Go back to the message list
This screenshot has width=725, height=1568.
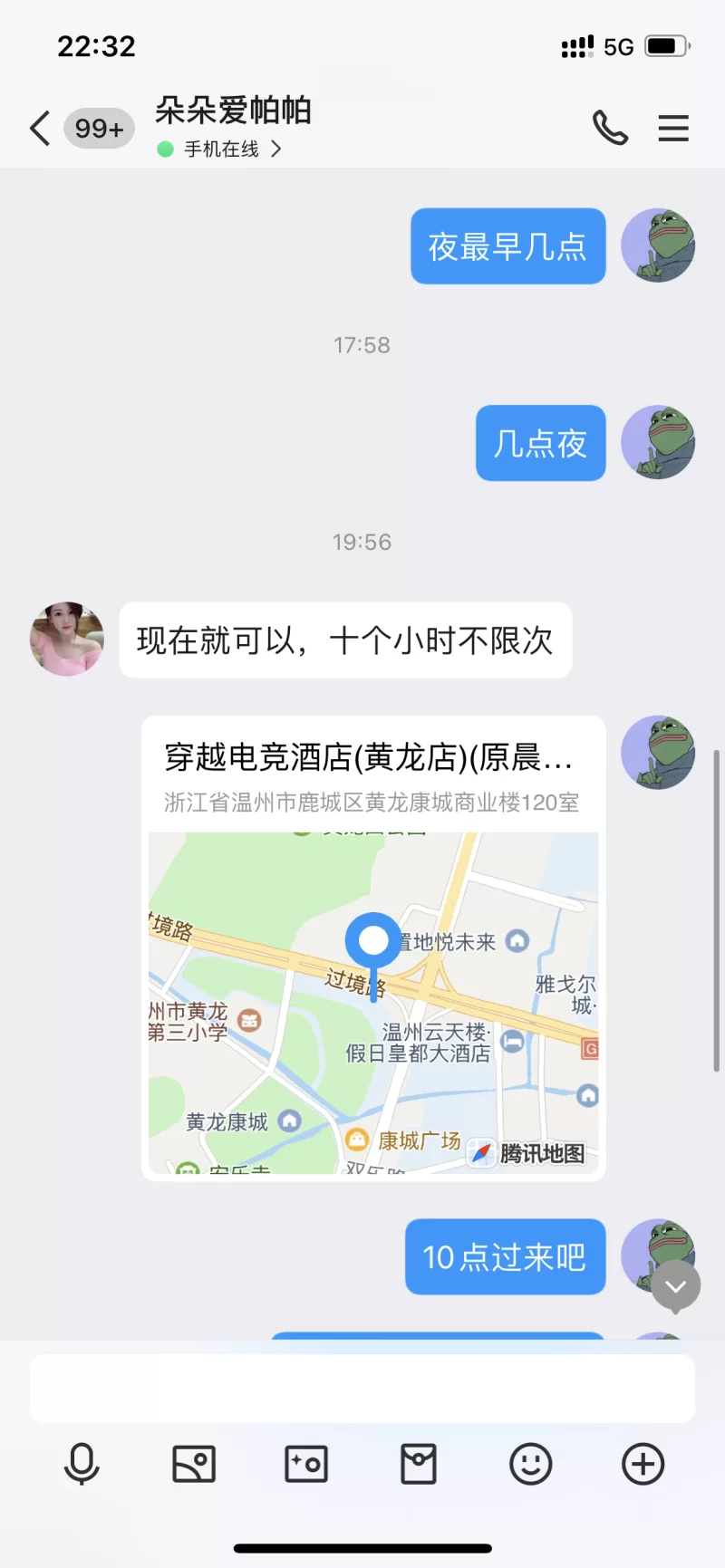[40, 129]
